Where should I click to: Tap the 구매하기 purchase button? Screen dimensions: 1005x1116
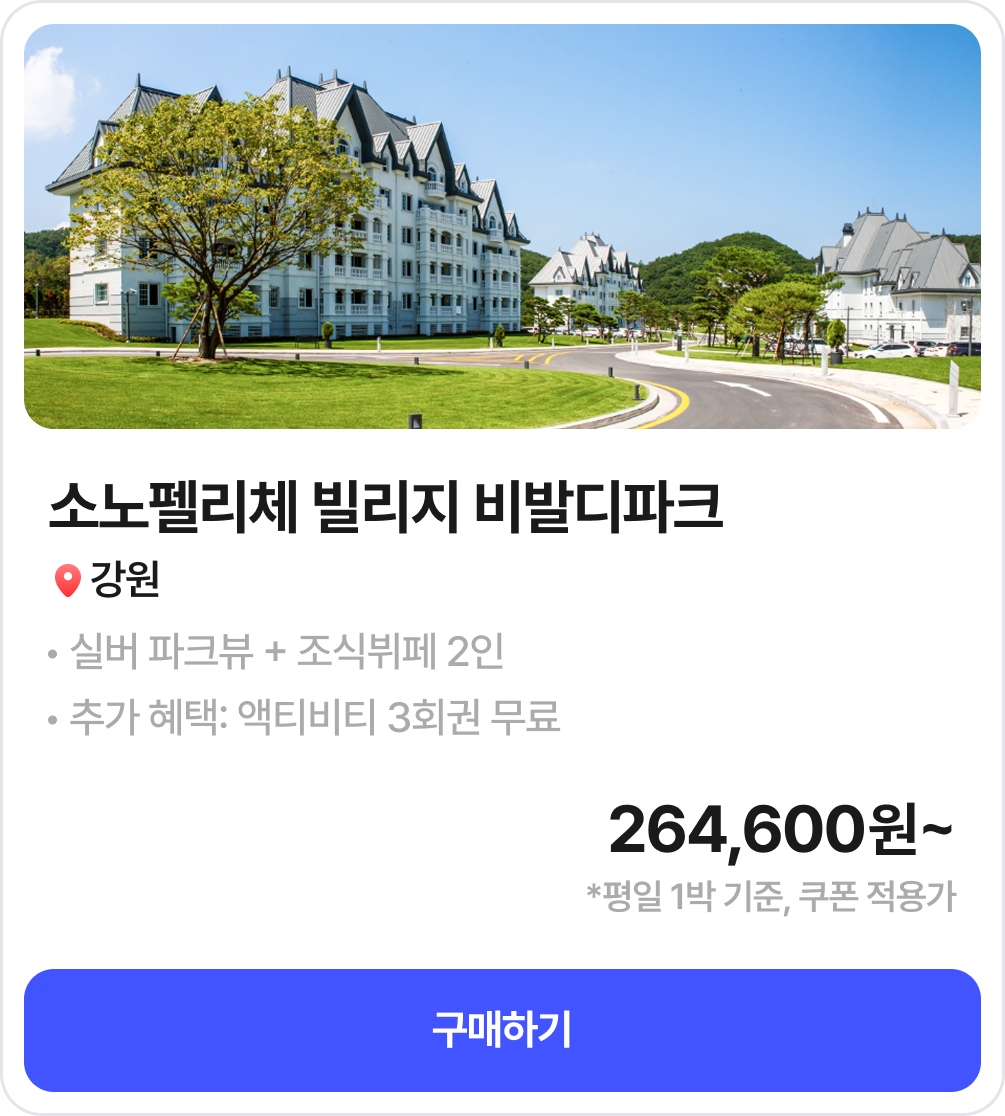[x=502, y=1030]
